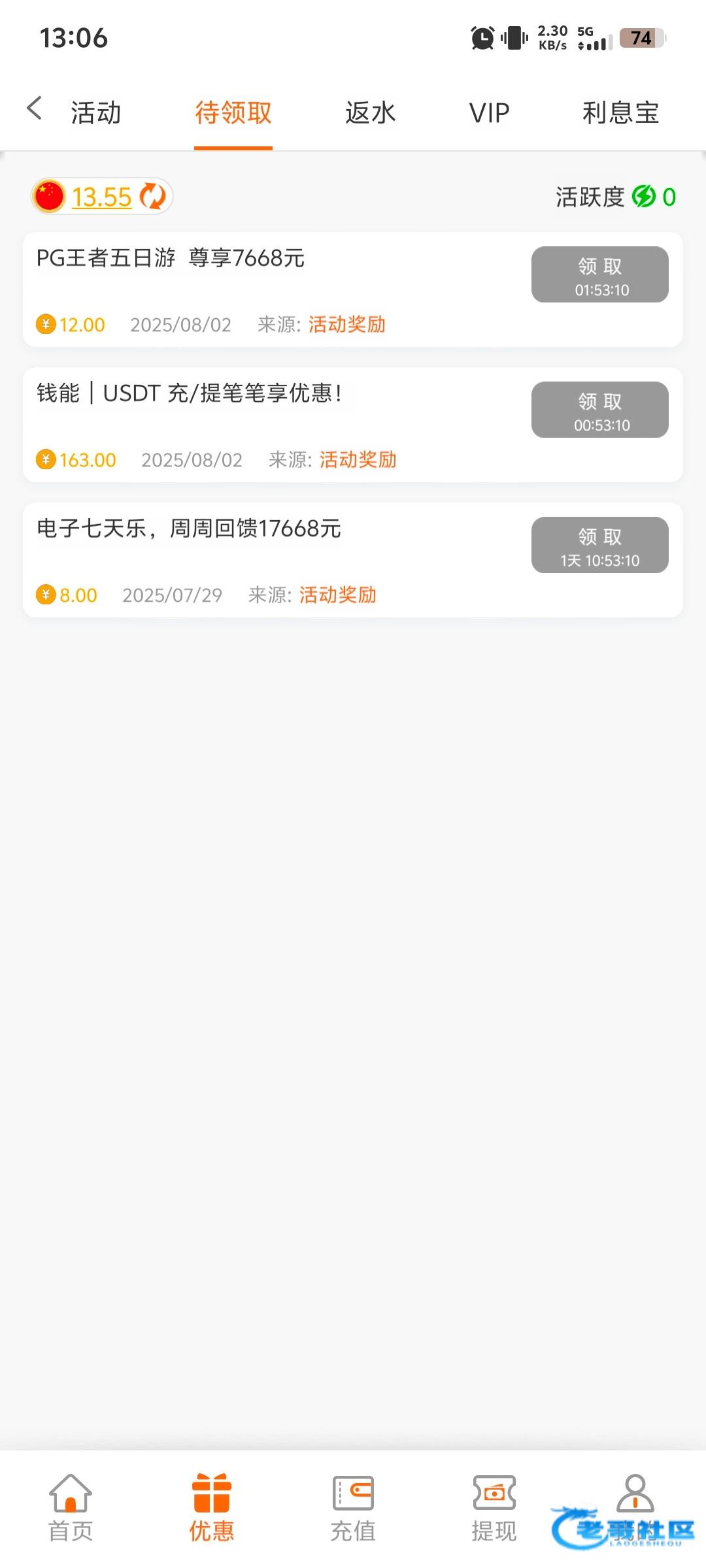
Task: Open the 利息宝 tab
Action: pos(620,113)
